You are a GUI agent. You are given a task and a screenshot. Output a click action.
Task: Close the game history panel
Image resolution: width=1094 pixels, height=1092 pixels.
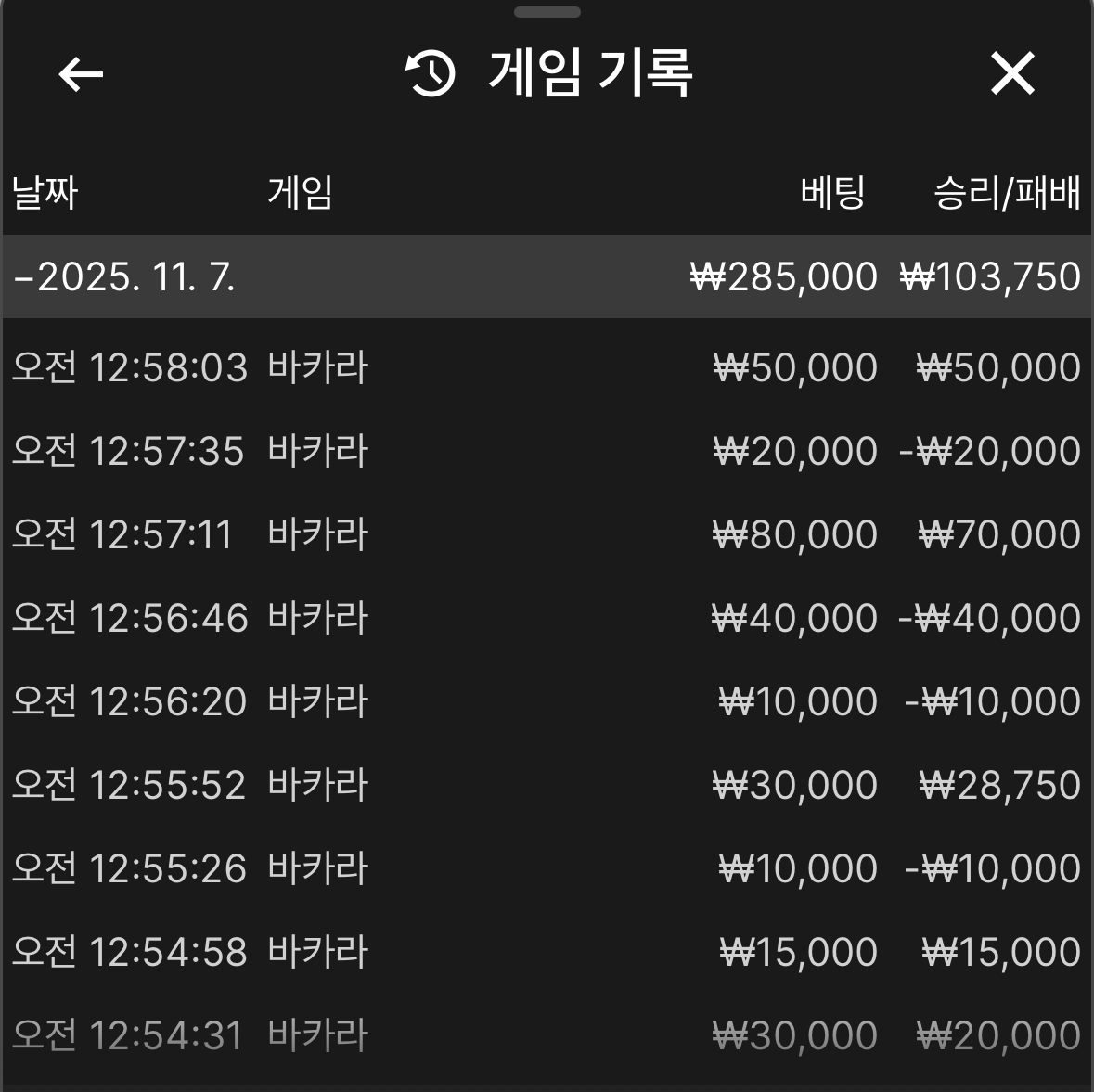point(1011,74)
